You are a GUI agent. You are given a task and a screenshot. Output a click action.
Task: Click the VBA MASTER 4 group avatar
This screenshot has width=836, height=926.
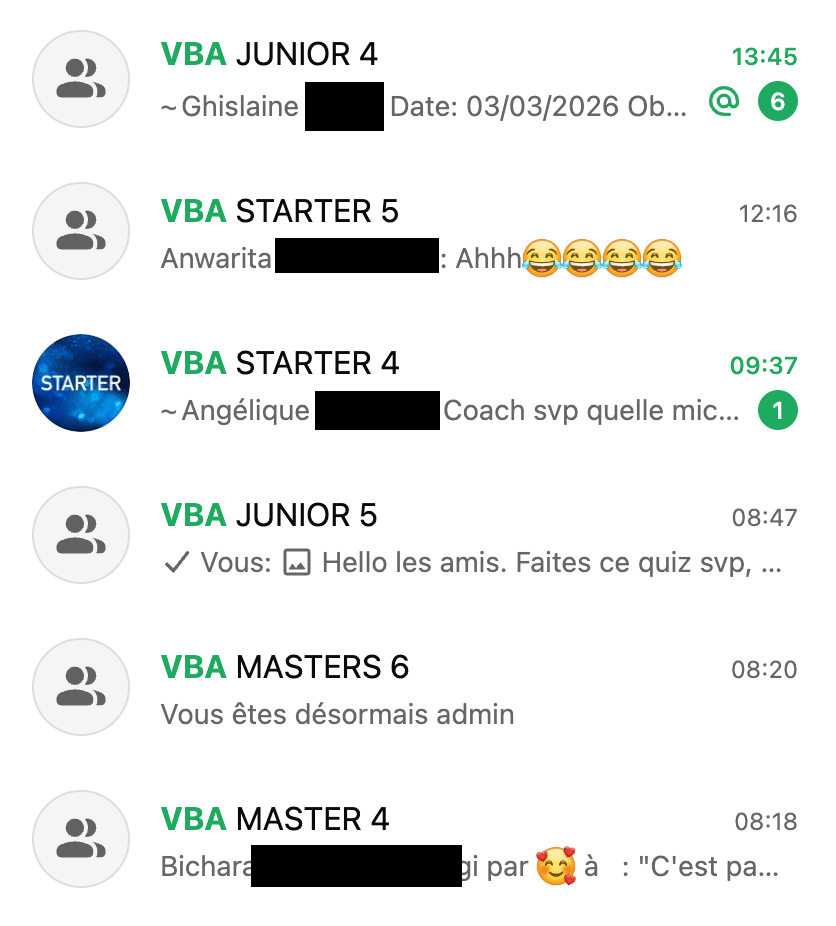tap(80, 839)
